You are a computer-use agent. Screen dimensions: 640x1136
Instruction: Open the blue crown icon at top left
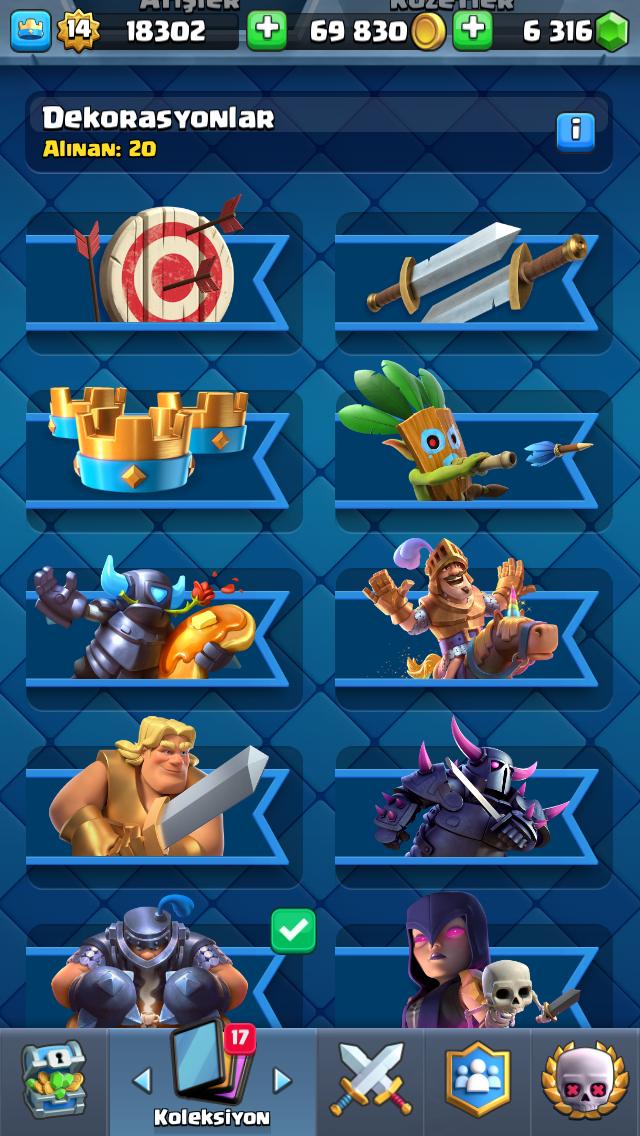click(x=30, y=31)
